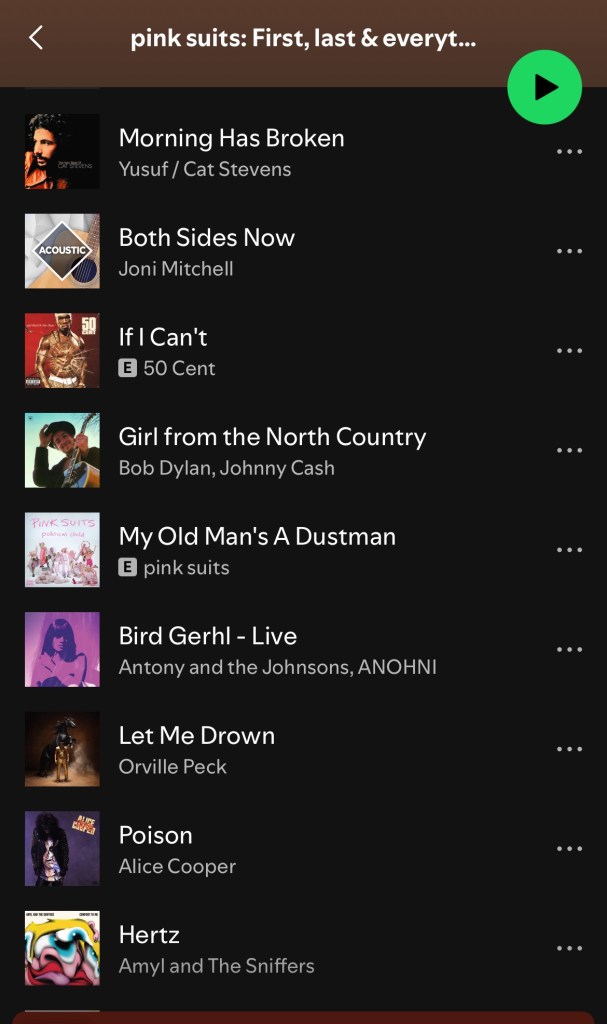607x1024 pixels.
Task: Play My Old Man's A Dustman
Action: pyautogui.click(x=257, y=537)
